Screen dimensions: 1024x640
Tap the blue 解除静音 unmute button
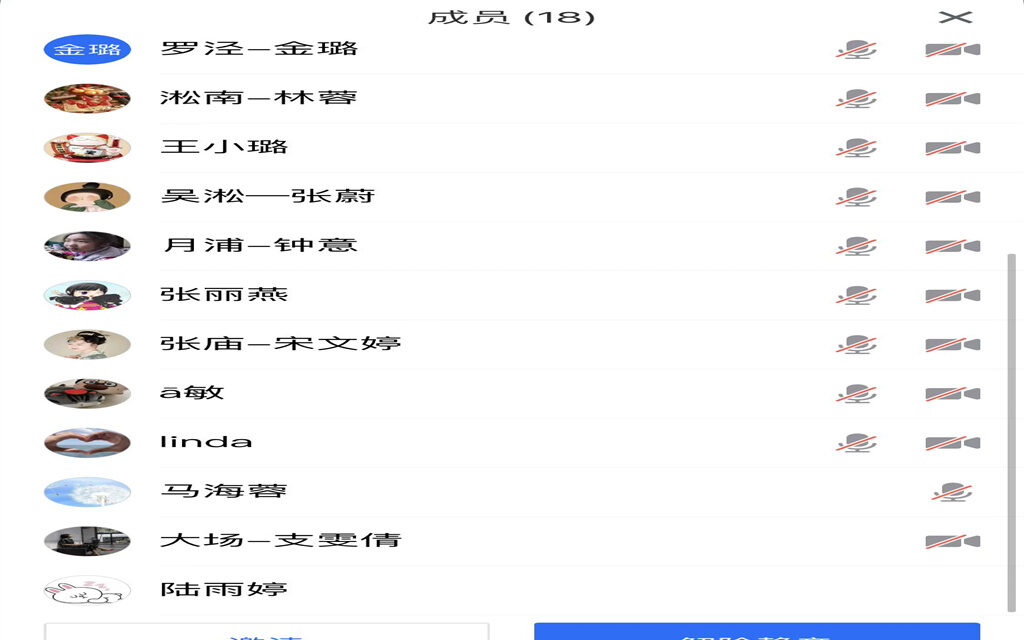tap(756, 632)
